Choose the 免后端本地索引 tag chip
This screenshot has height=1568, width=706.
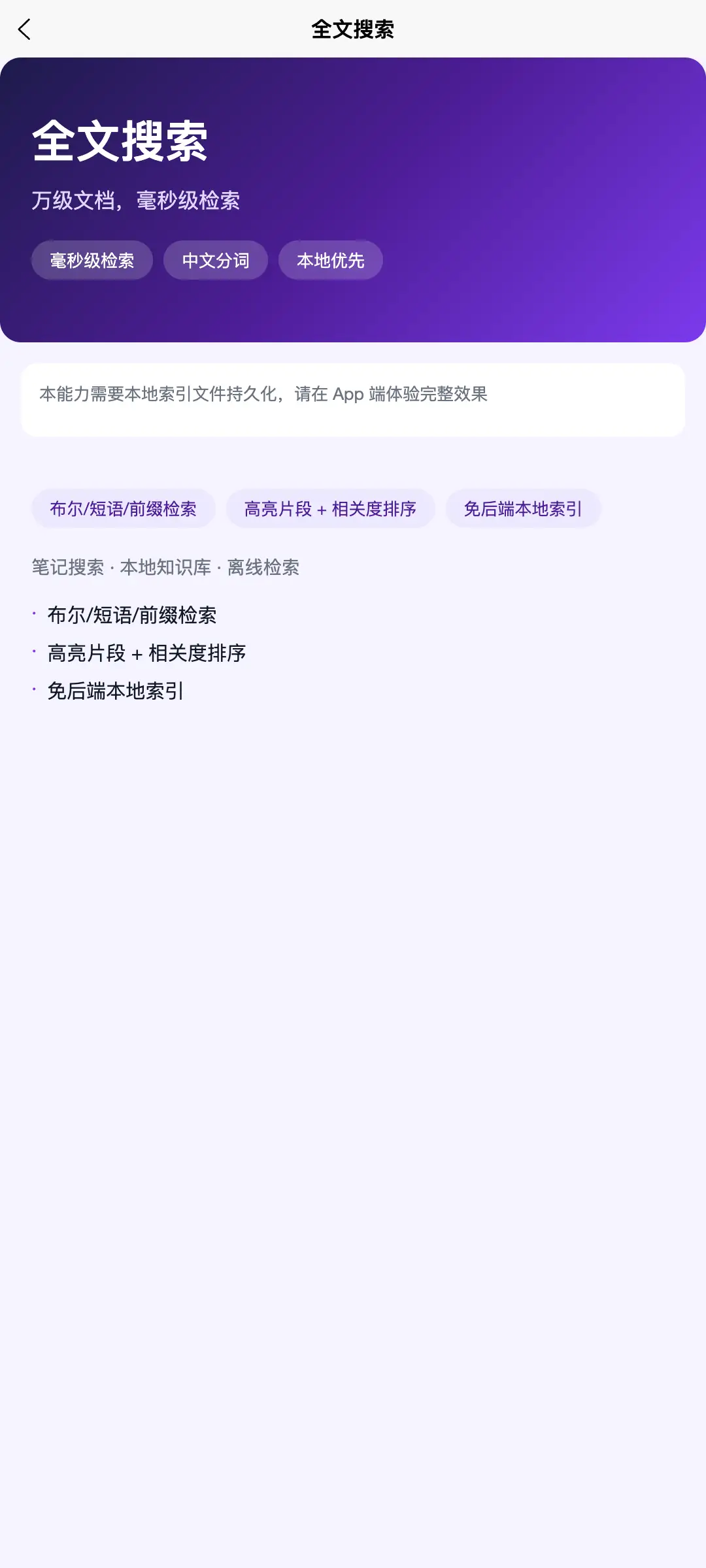(524, 508)
